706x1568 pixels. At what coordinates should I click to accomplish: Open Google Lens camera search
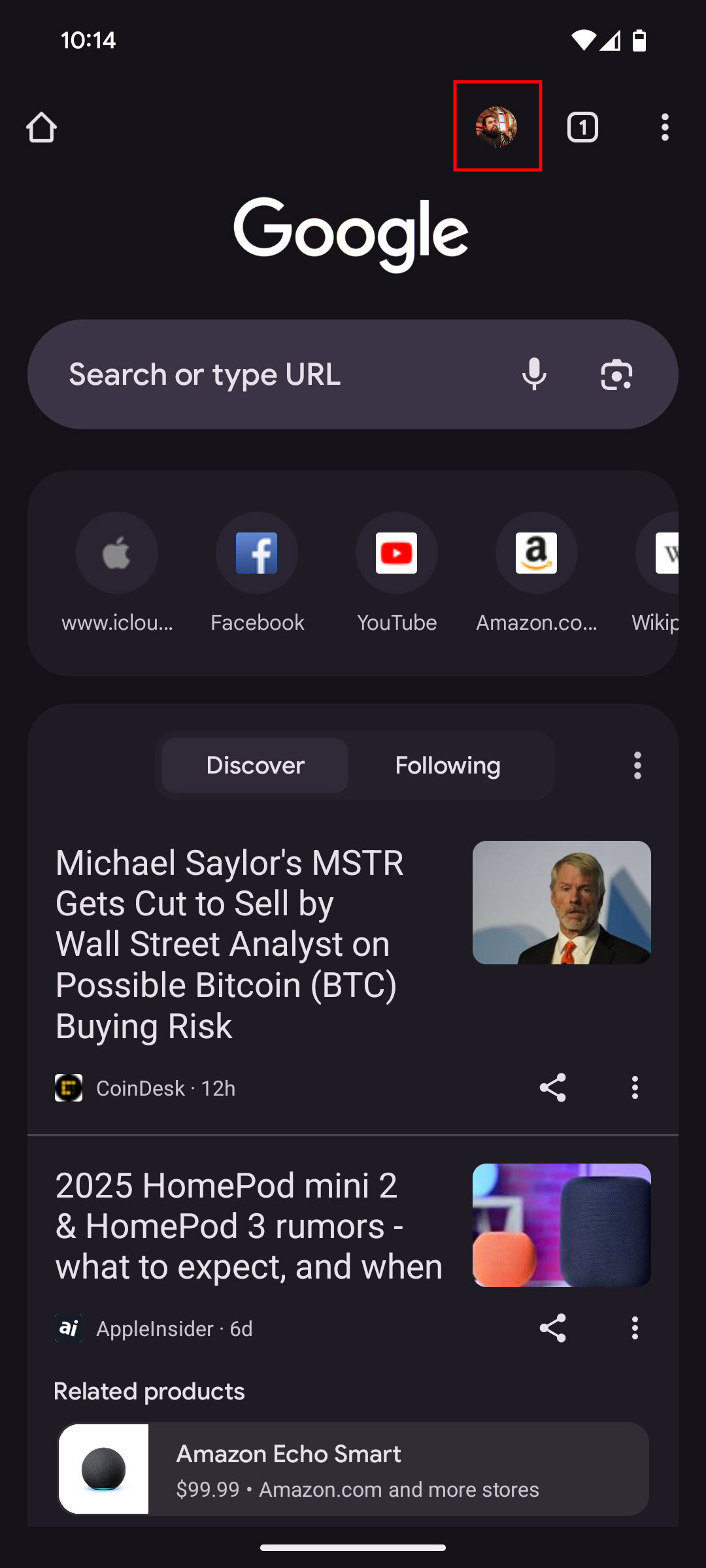coord(616,374)
